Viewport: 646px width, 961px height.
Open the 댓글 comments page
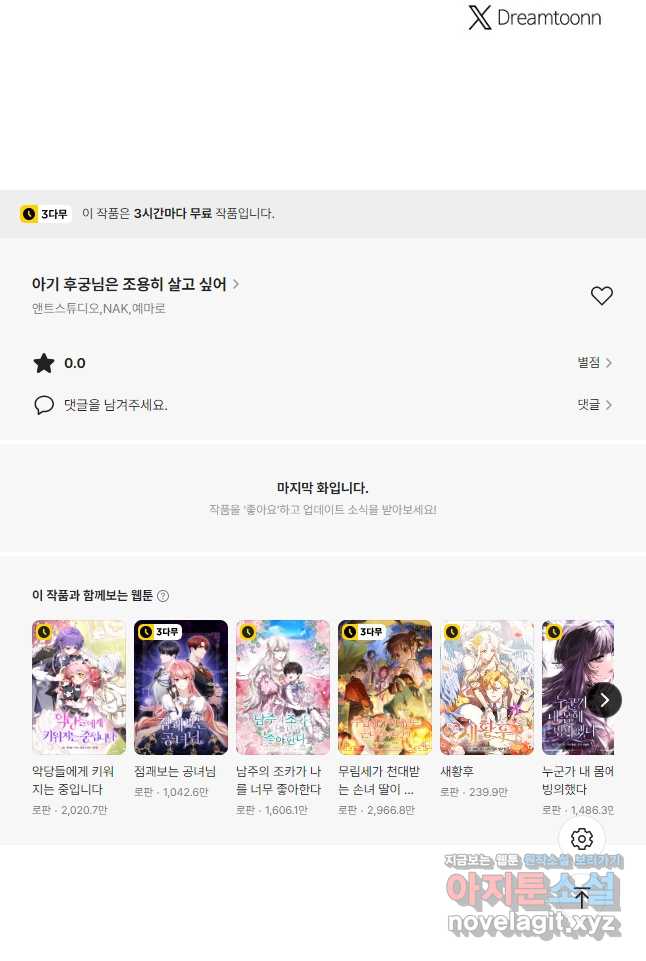click(x=594, y=405)
